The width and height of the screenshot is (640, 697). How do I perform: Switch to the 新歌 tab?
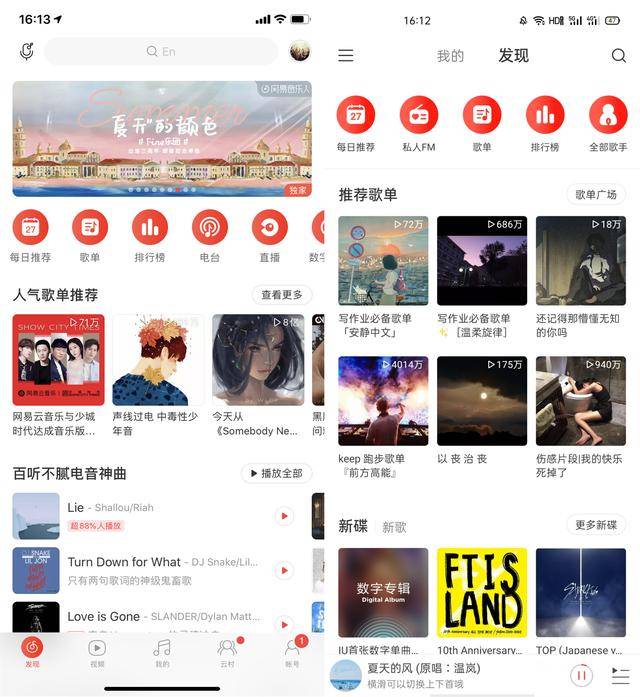point(394,527)
